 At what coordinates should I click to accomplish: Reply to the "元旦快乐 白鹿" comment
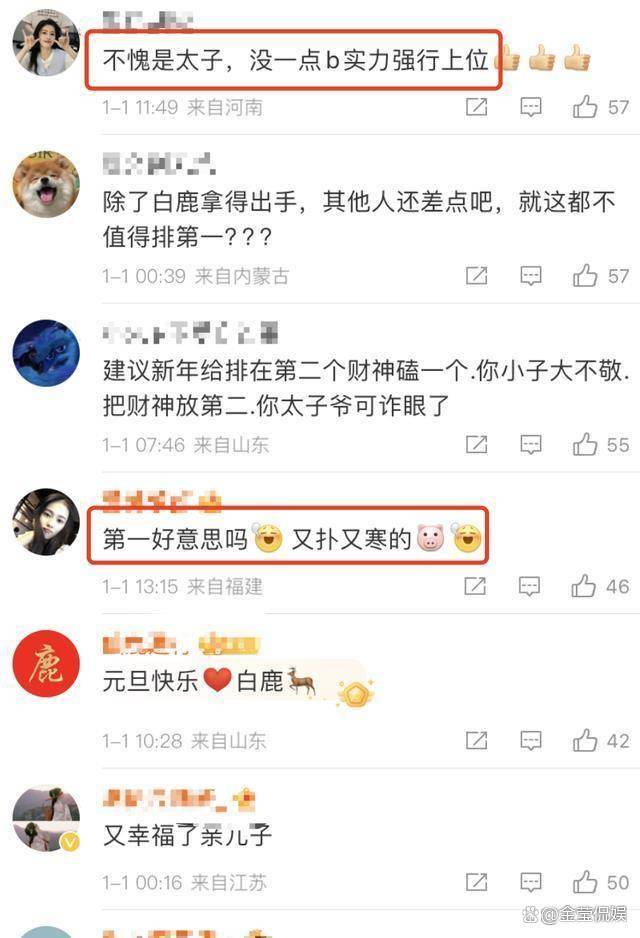(x=531, y=741)
